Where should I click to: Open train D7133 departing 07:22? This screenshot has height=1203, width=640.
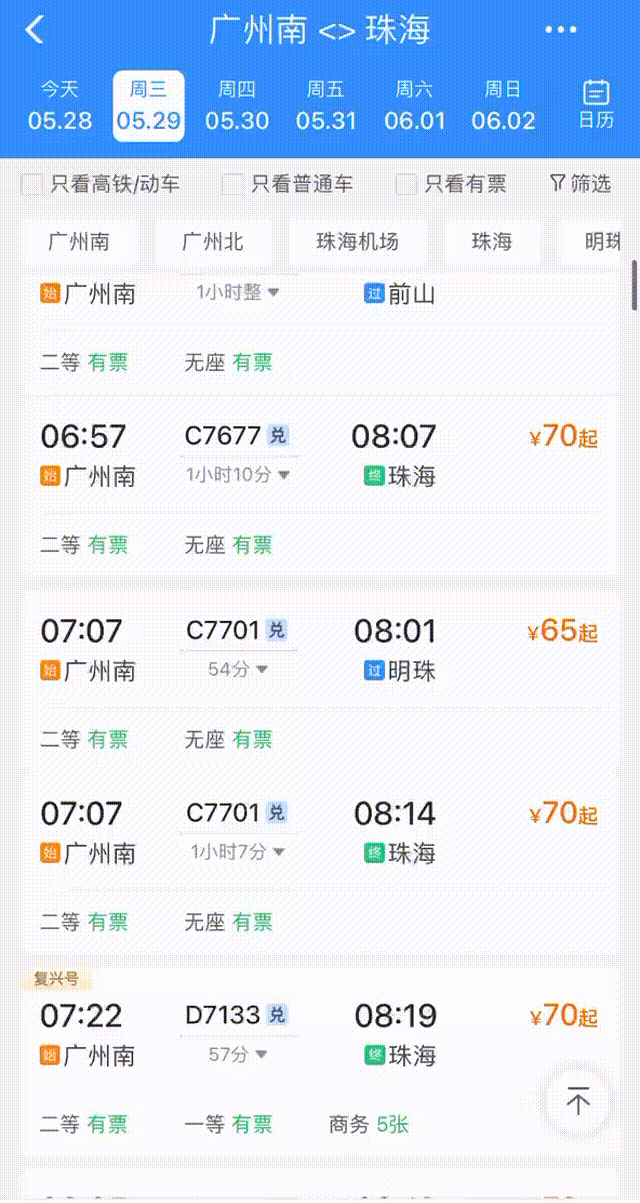(320, 1062)
